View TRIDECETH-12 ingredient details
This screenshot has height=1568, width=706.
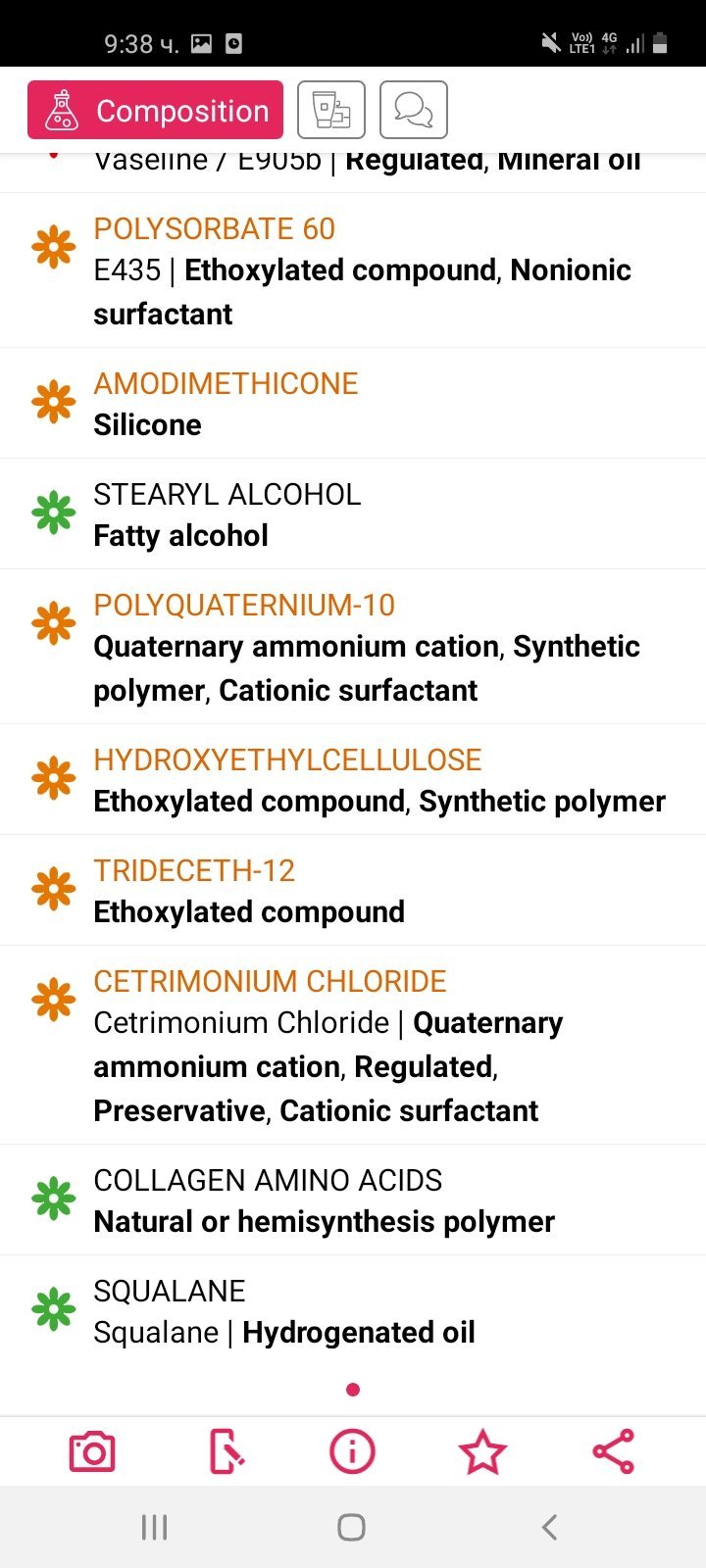tap(353, 891)
